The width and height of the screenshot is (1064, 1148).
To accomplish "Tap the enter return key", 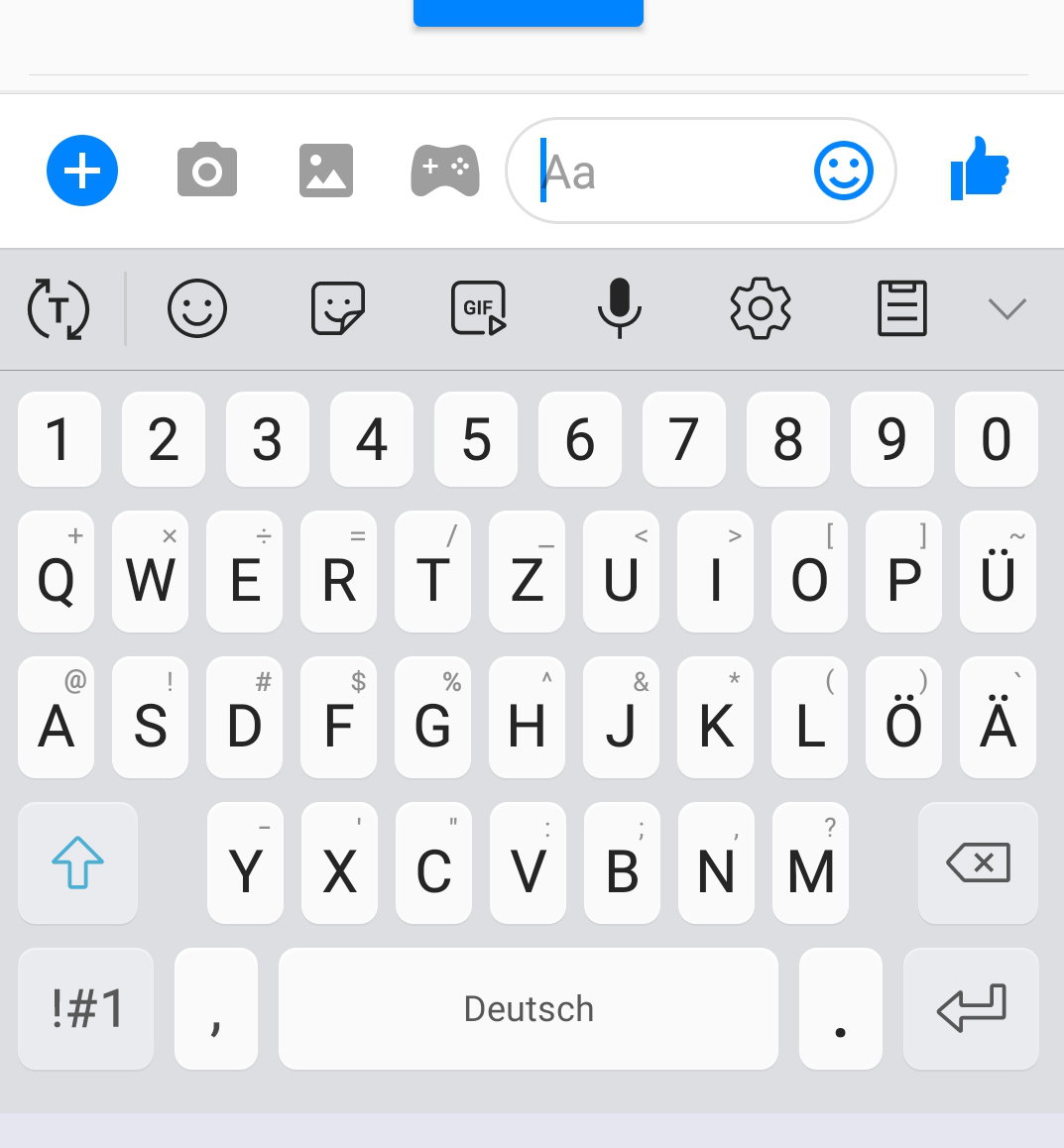I will tap(971, 1009).
